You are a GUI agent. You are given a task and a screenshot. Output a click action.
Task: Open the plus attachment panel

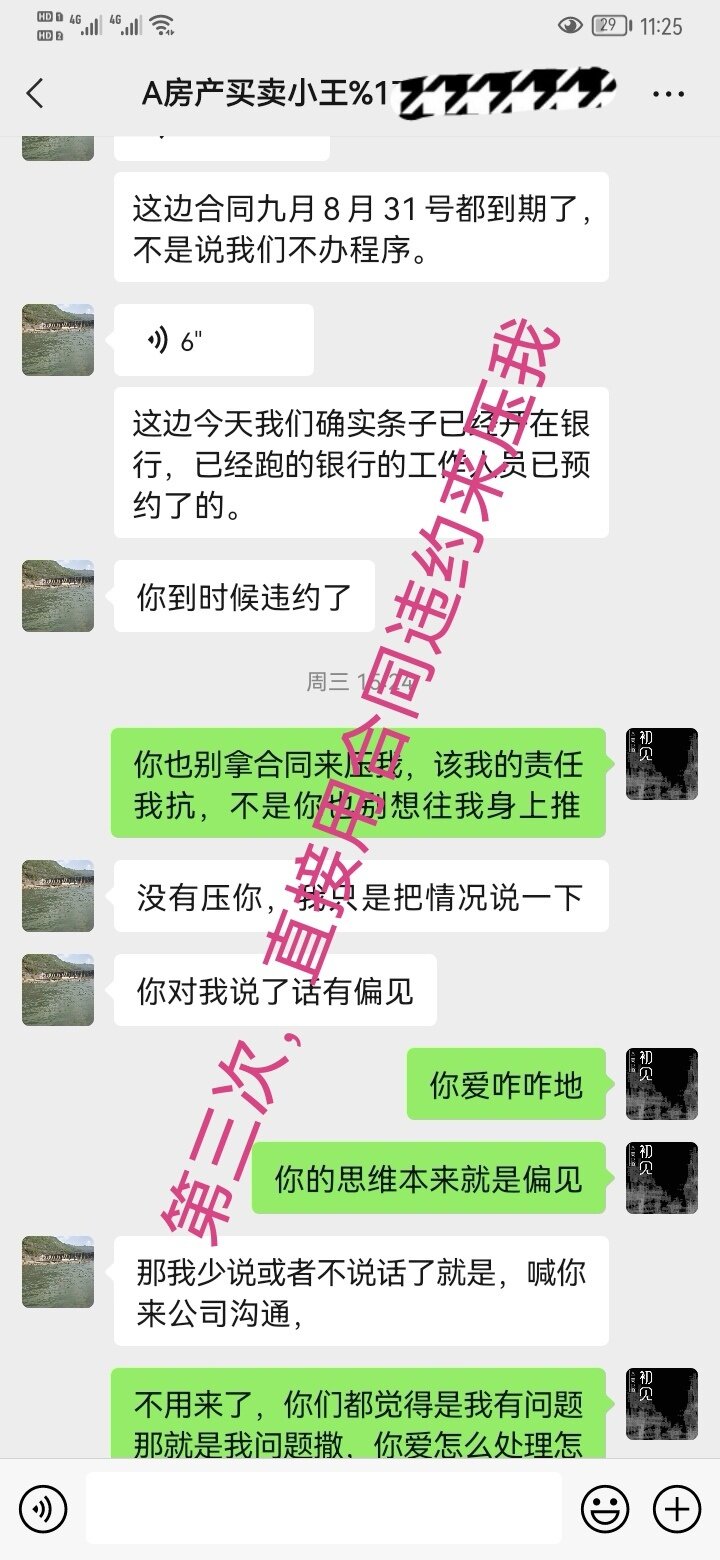tap(677, 1508)
